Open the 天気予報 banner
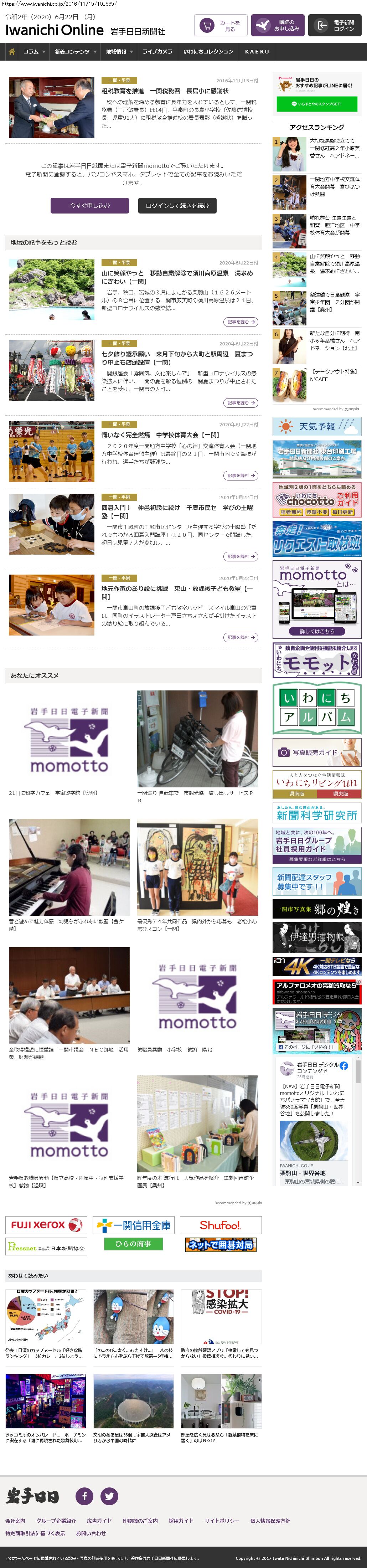 click(316, 426)
